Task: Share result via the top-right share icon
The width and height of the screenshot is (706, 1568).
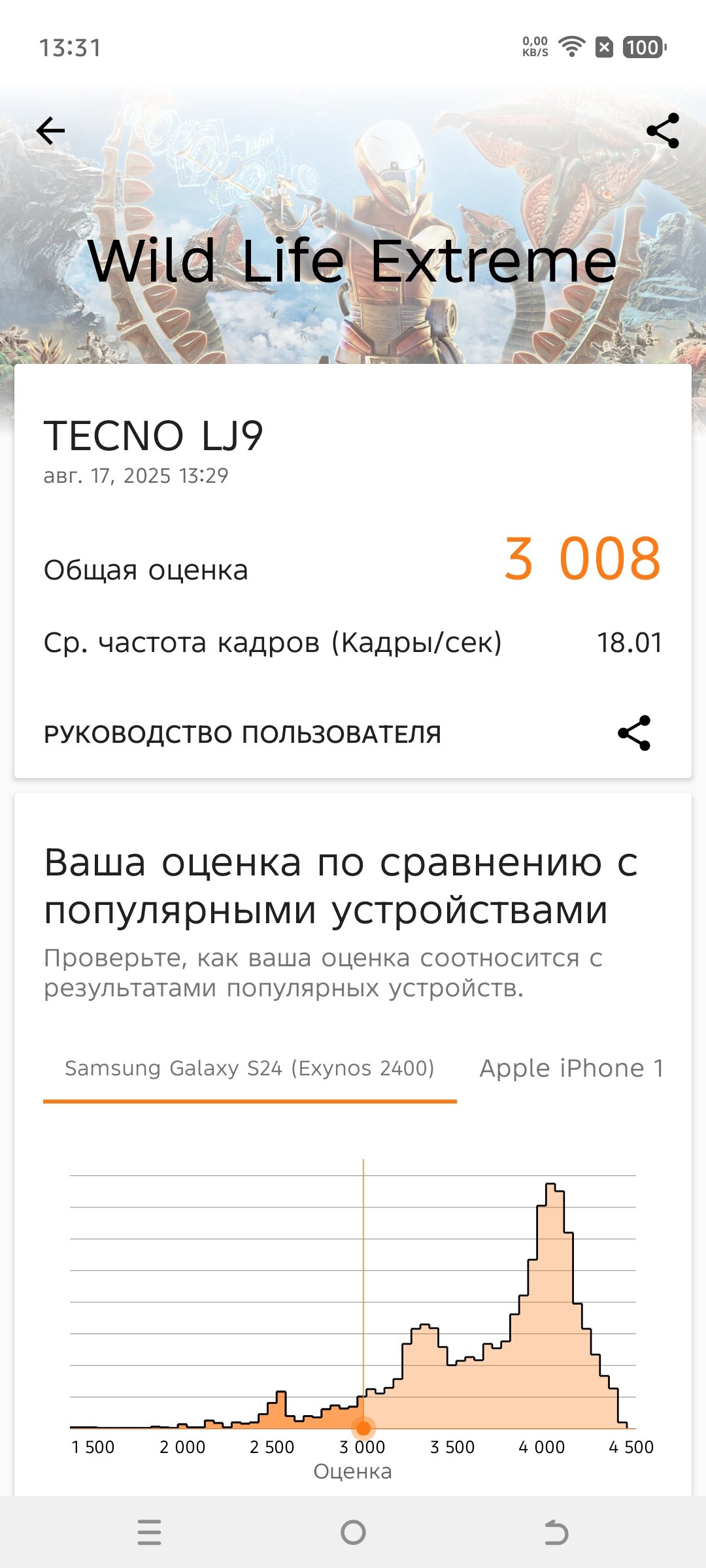Action: coord(663,131)
